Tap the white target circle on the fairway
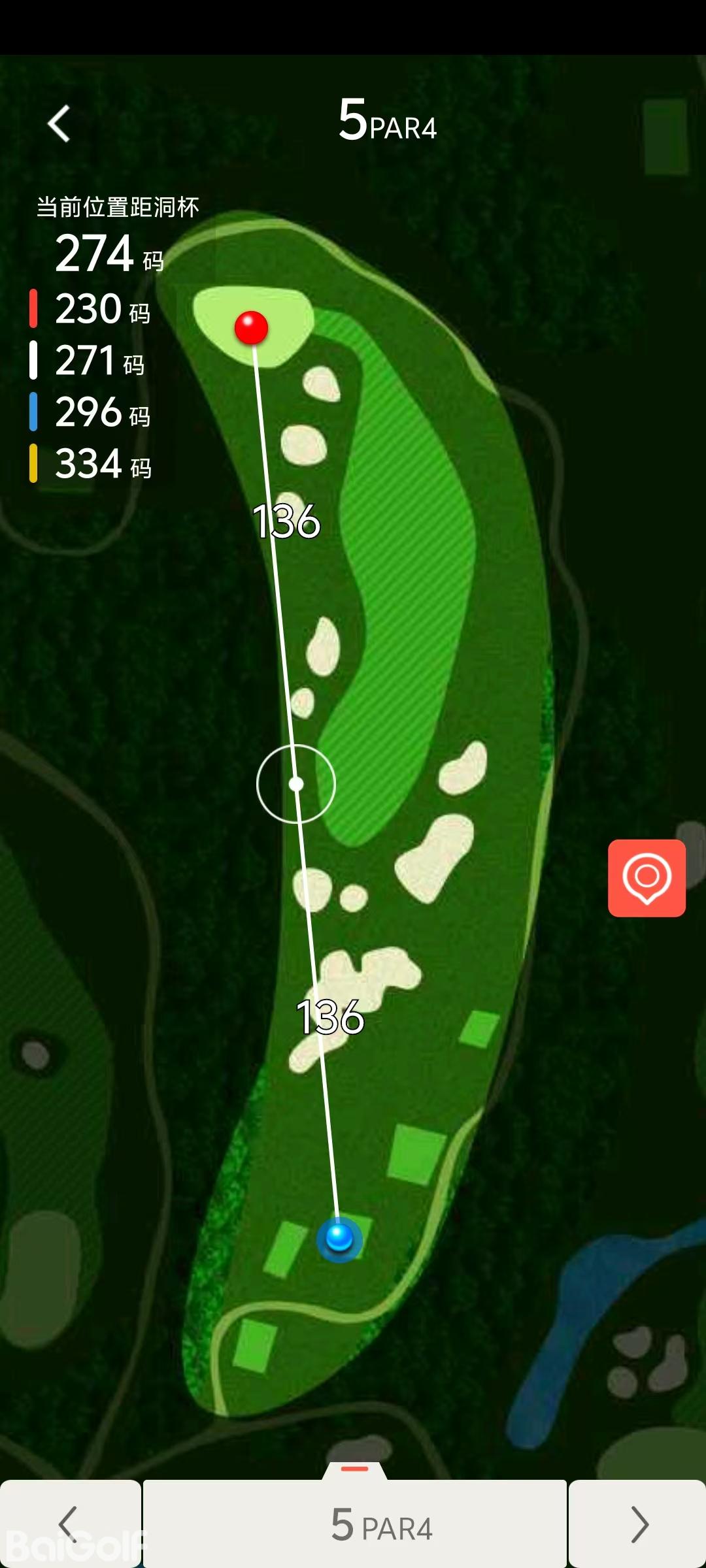Viewport: 706px width, 1568px height. pyautogui.click(x=296, y=783)
